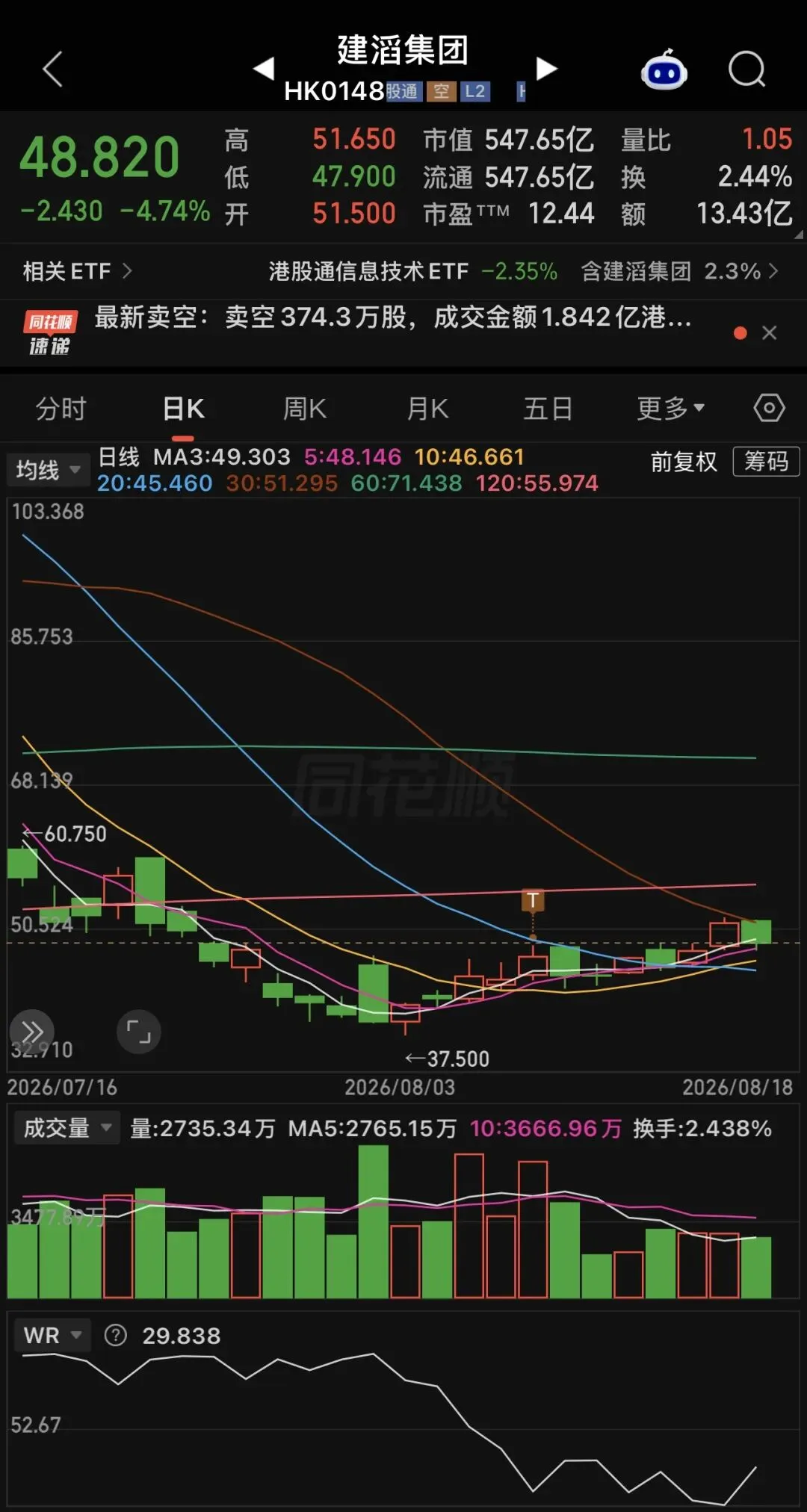This screenshot has height=1512, width=807.
Task: Open the robot AI assistant icon
Action: coord(664,69)
